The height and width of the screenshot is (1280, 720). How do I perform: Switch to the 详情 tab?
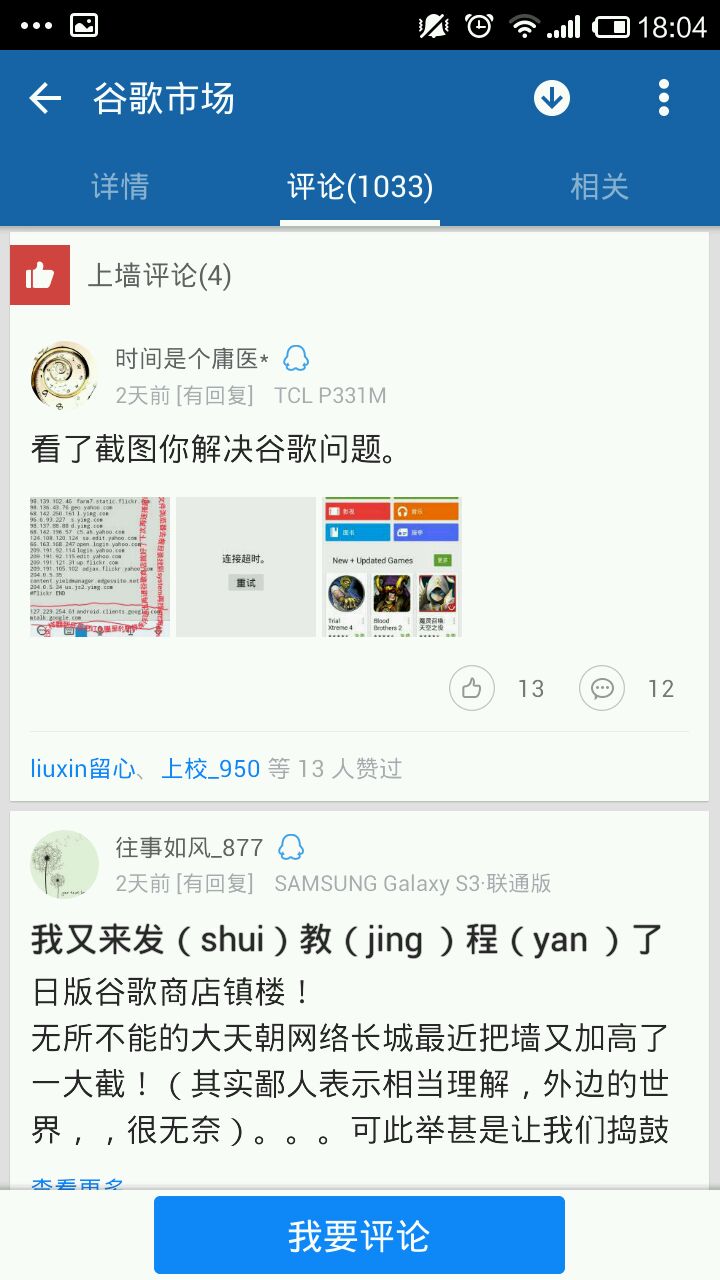pos(120,186)
